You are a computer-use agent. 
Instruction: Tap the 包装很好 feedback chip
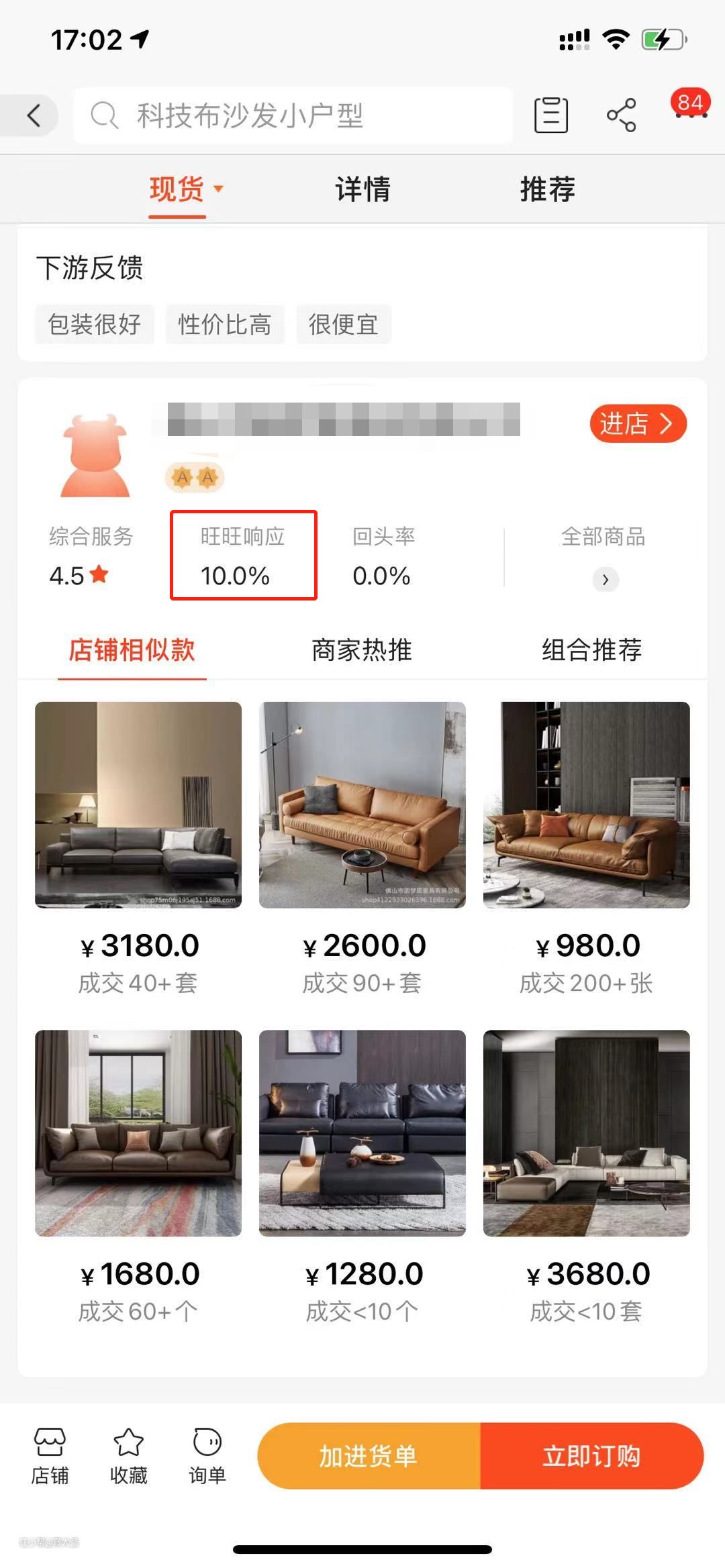click(x=95, y=325)
